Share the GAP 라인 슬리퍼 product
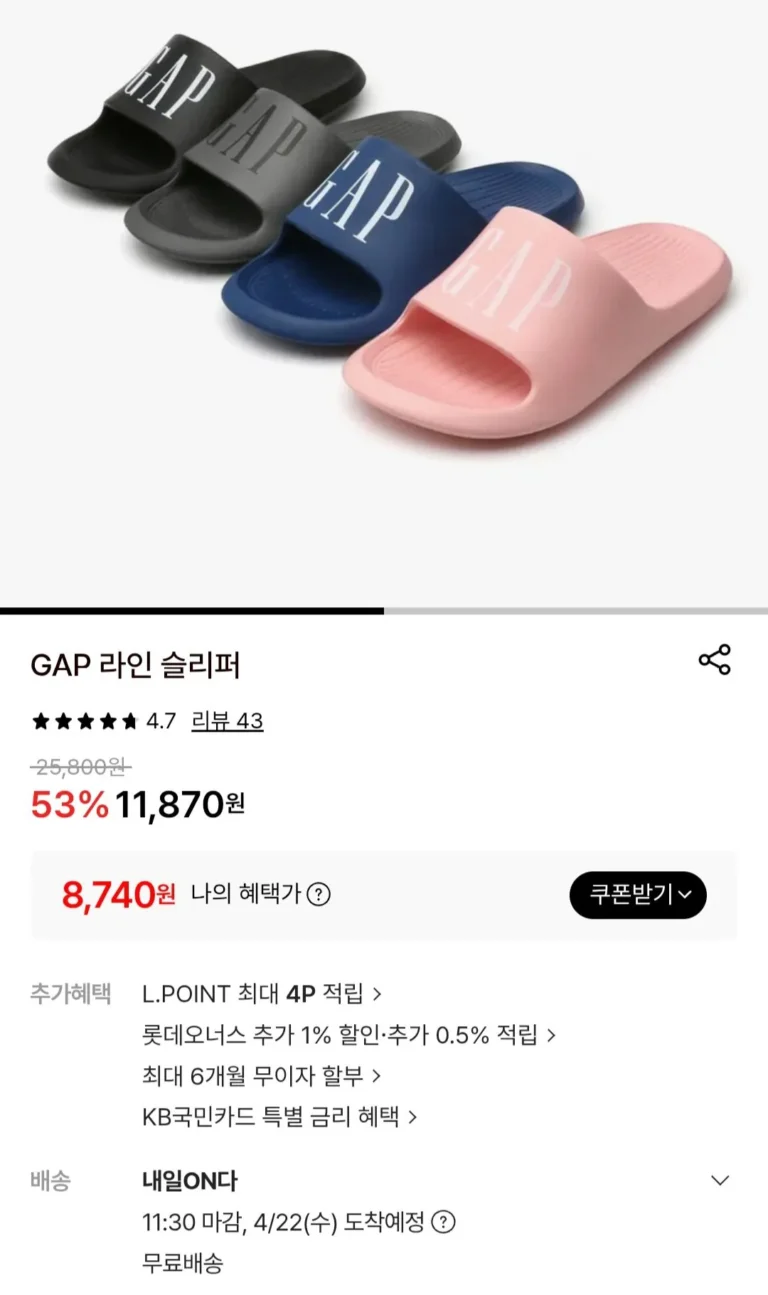This screenshot has height=1295, width=768. 714,660
